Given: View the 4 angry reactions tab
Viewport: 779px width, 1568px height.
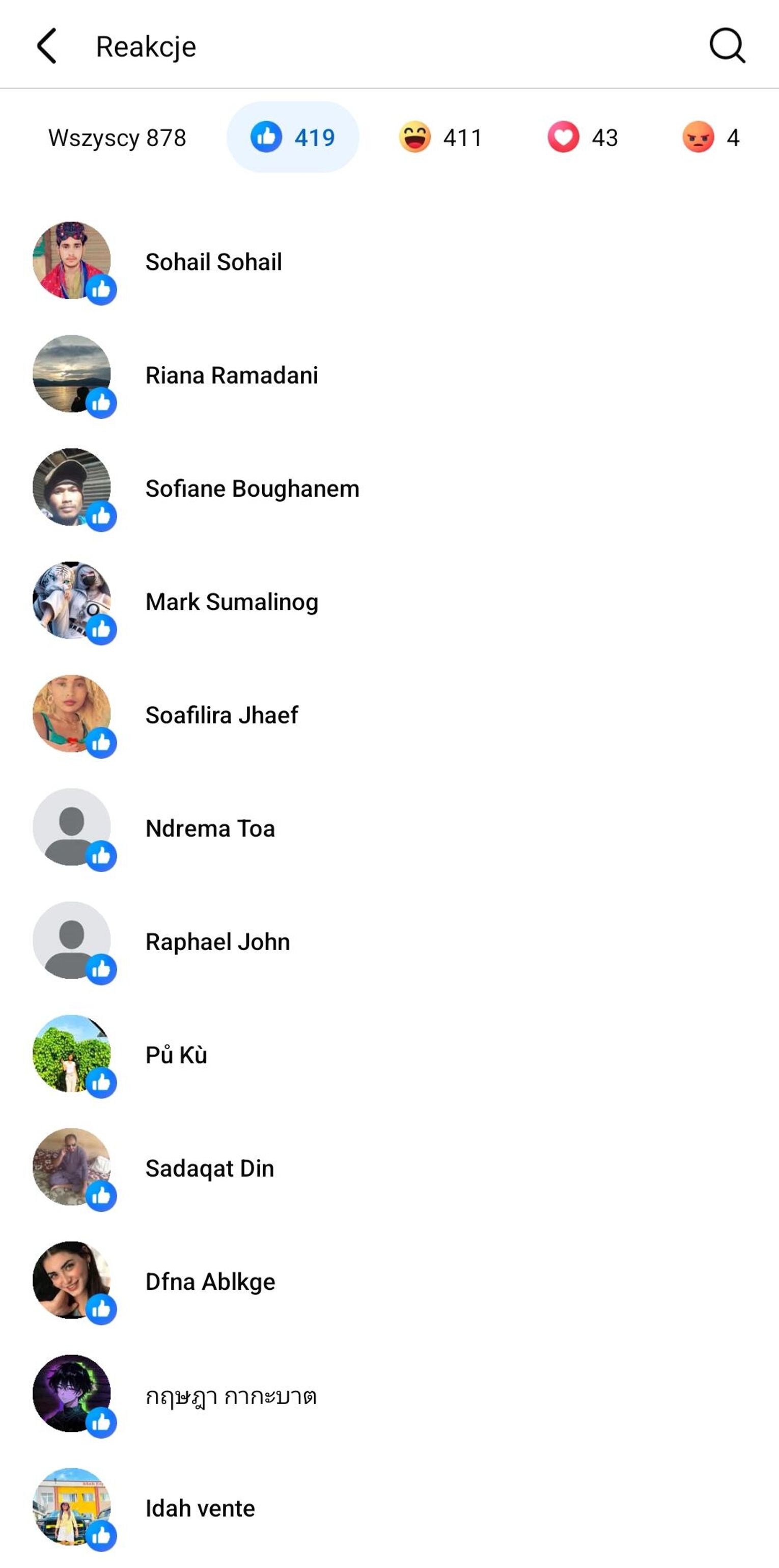Looking at the screenshot, I should [711, 138].
